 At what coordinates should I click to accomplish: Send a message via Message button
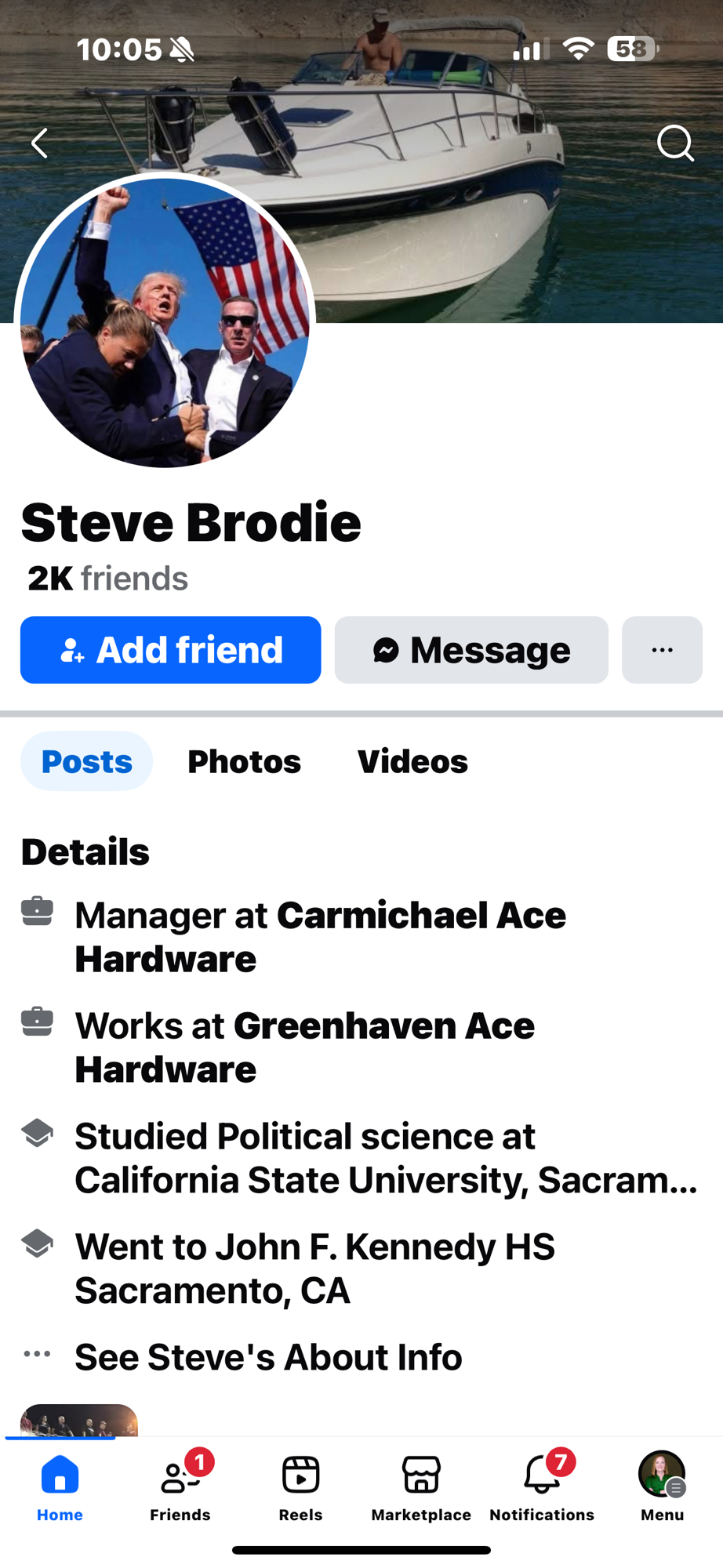[471, 650]
